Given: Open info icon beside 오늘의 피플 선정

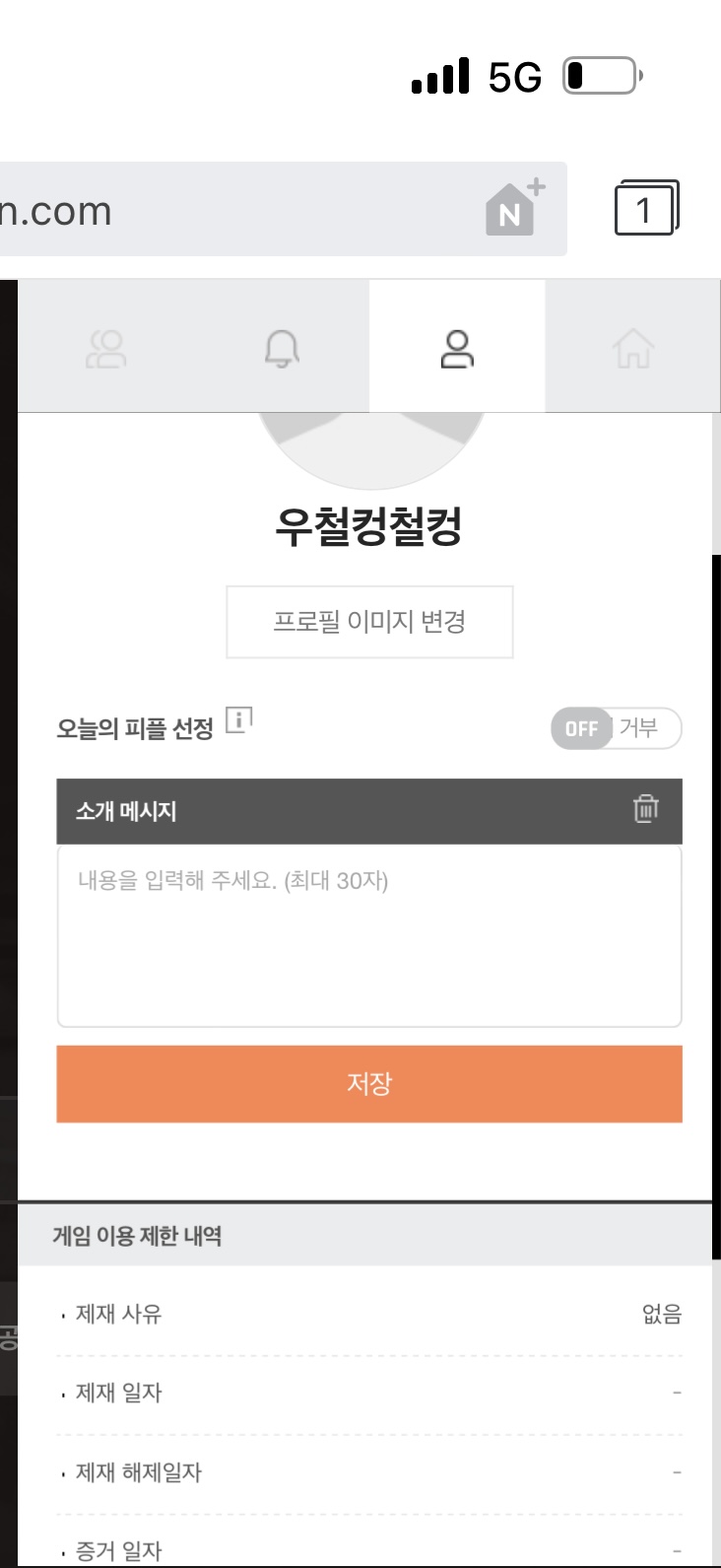Looking at the screenshot, I should pos(238,720).
